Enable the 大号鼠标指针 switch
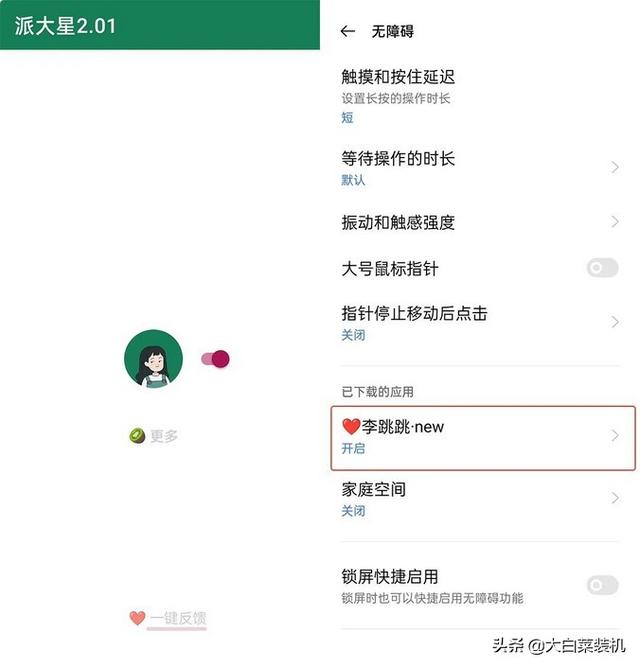640x668 pixels. 602,268
